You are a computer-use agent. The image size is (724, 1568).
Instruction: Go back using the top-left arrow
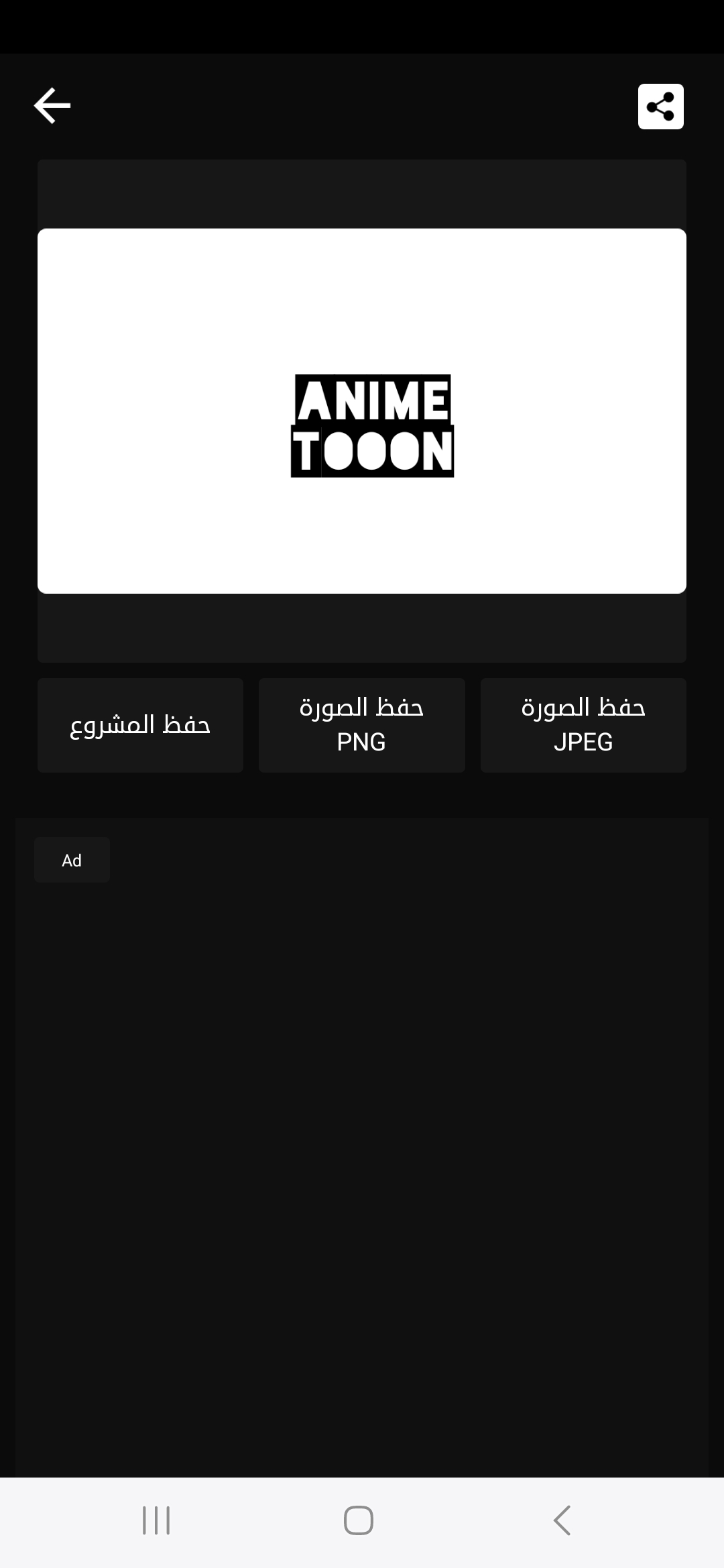point(52,106)
